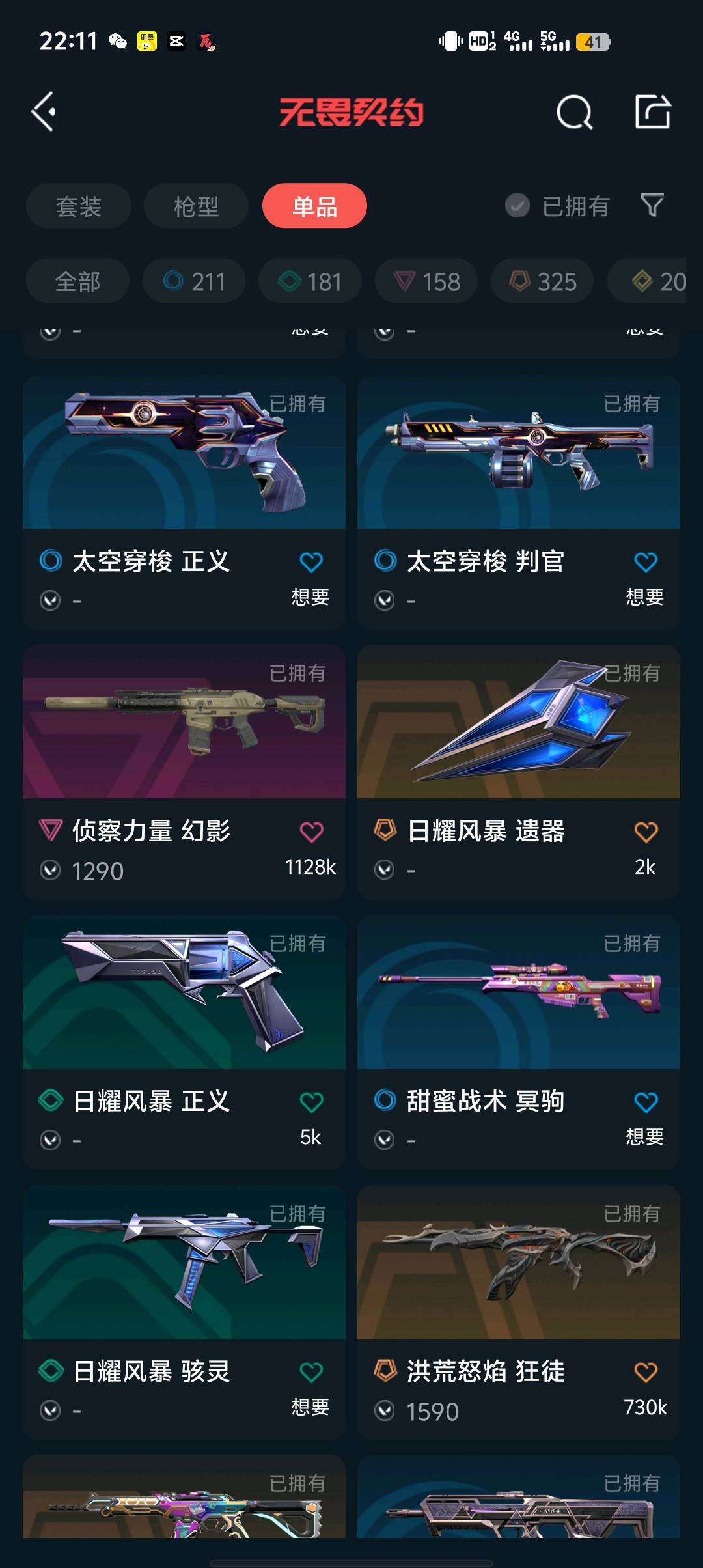Add 太空穿梭 判官 to wishlist with heart
The width and height of the screenshot is (703, 1568).
tap(646, 562)
